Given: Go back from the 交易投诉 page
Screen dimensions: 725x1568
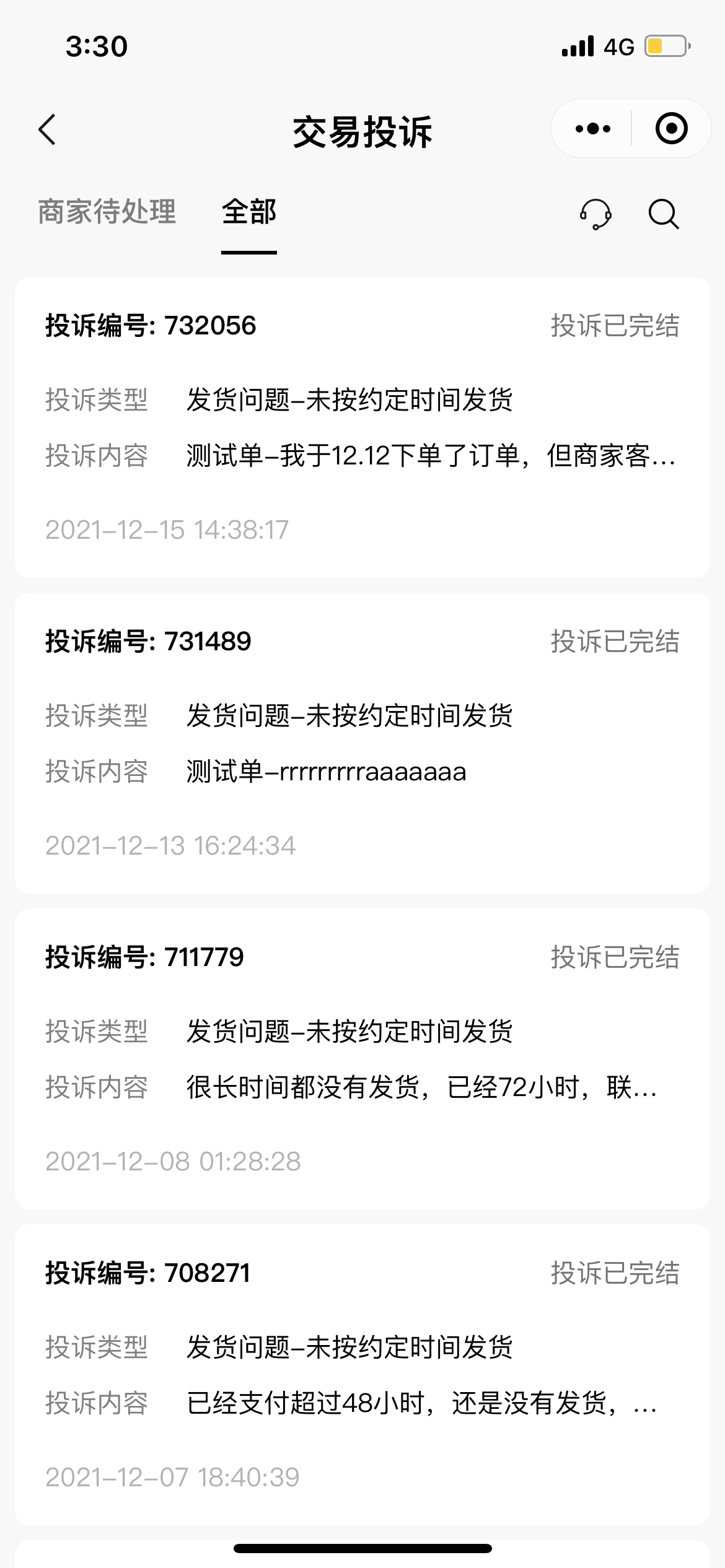Looking at the screenshot, I should [47, 129].
